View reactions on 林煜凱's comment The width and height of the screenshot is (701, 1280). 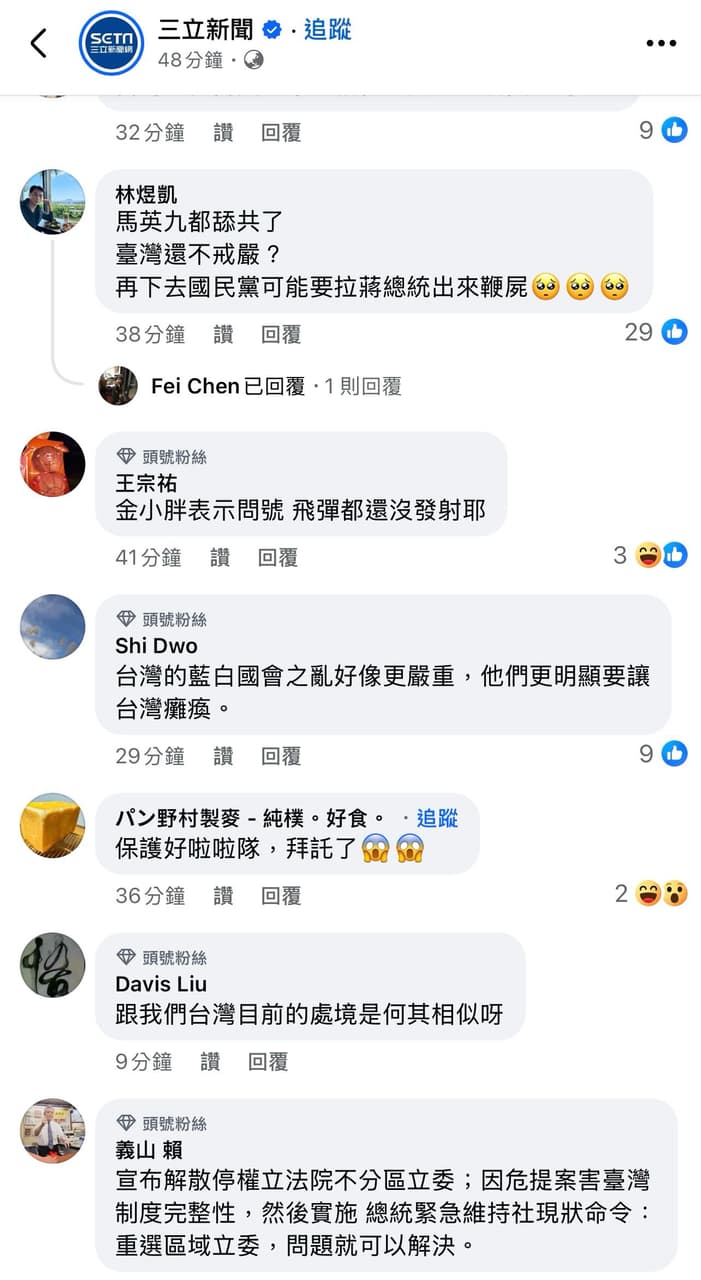coord(657,332)
